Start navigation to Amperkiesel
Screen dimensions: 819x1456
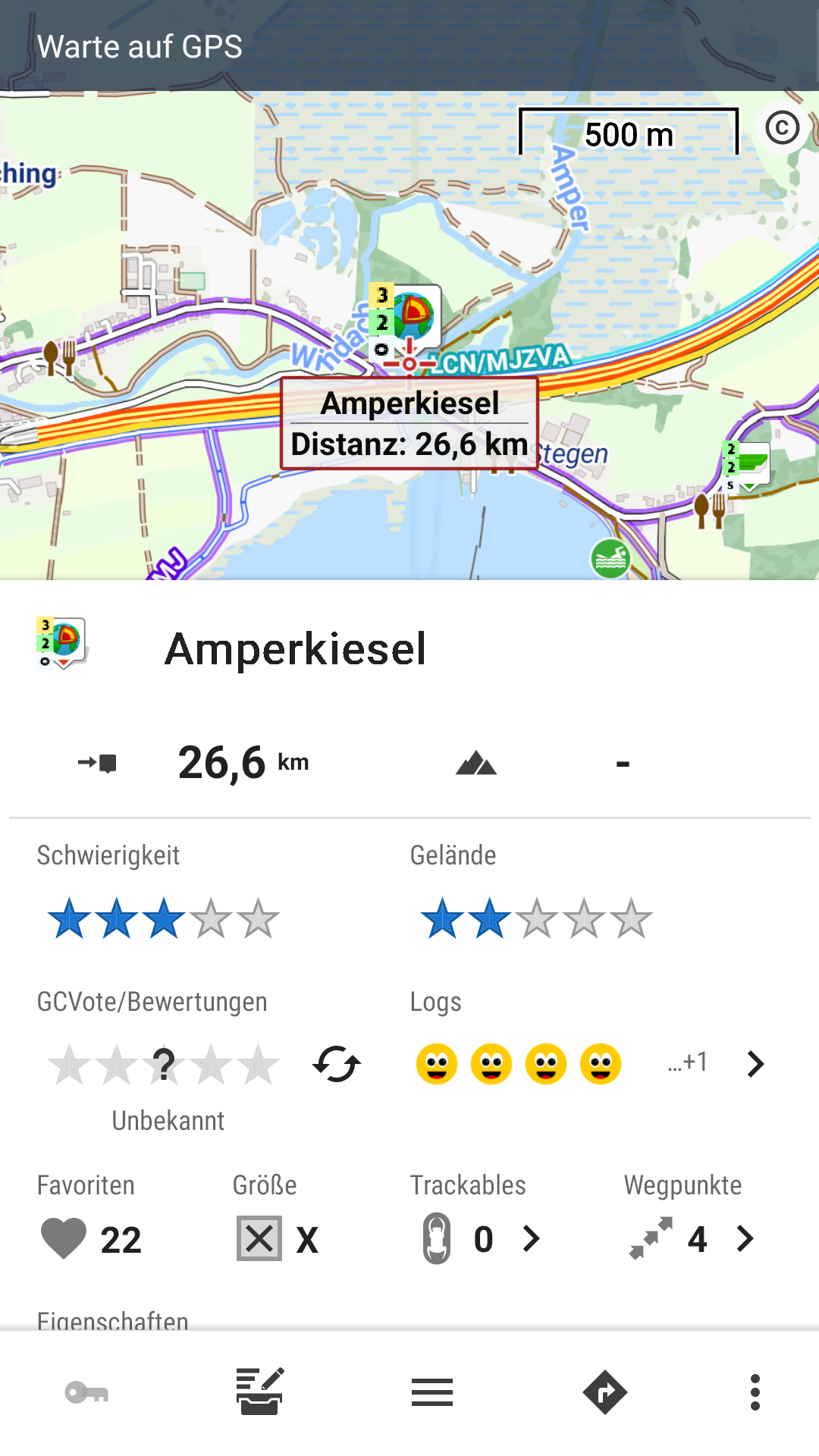click(x=604, y=1392)
